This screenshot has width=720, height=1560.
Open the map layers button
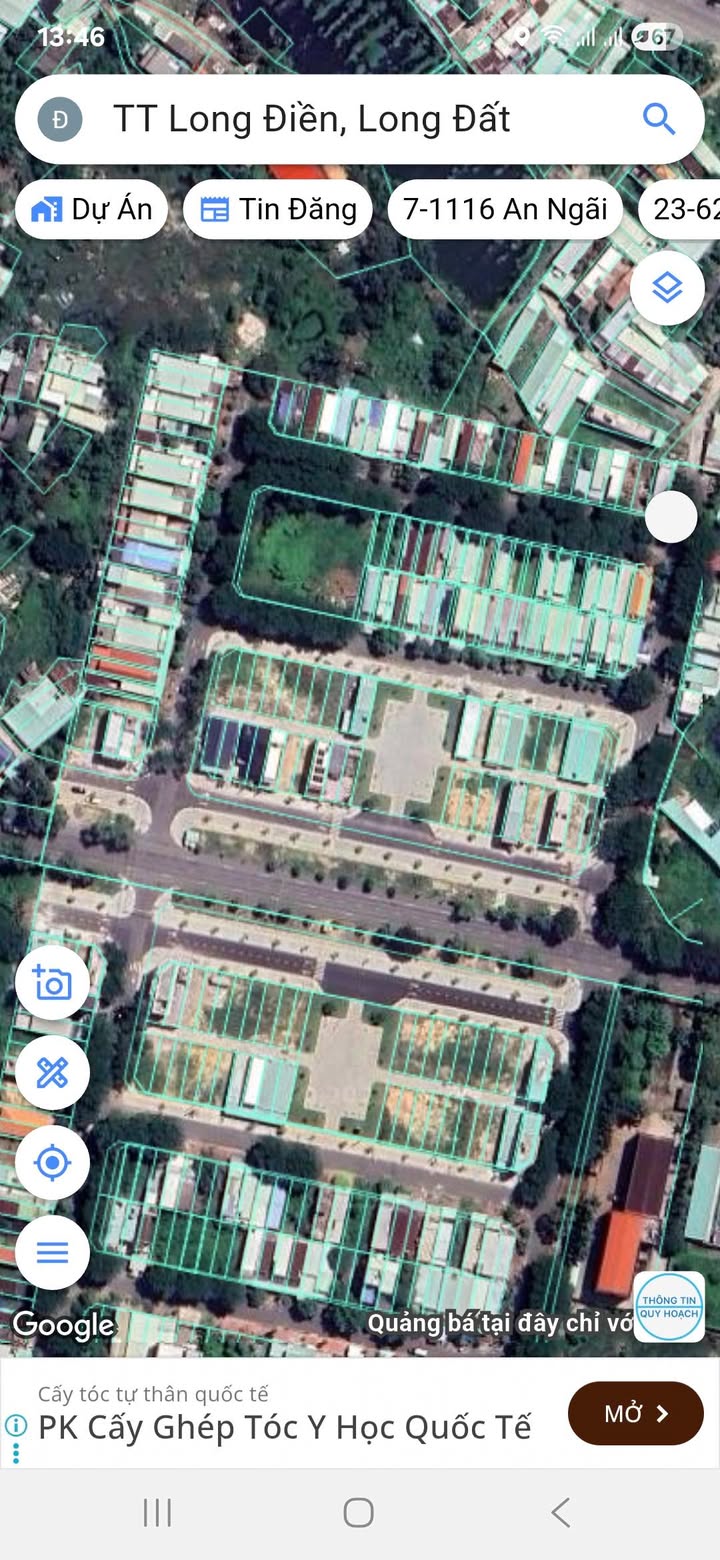(667, 288)
